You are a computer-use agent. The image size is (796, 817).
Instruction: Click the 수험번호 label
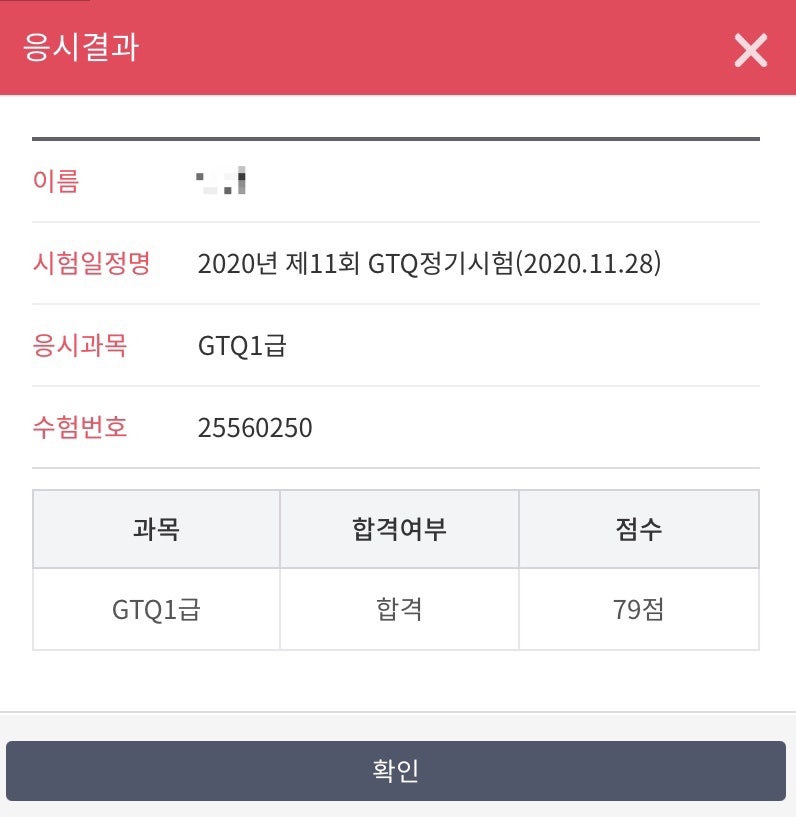pos(80,427)
